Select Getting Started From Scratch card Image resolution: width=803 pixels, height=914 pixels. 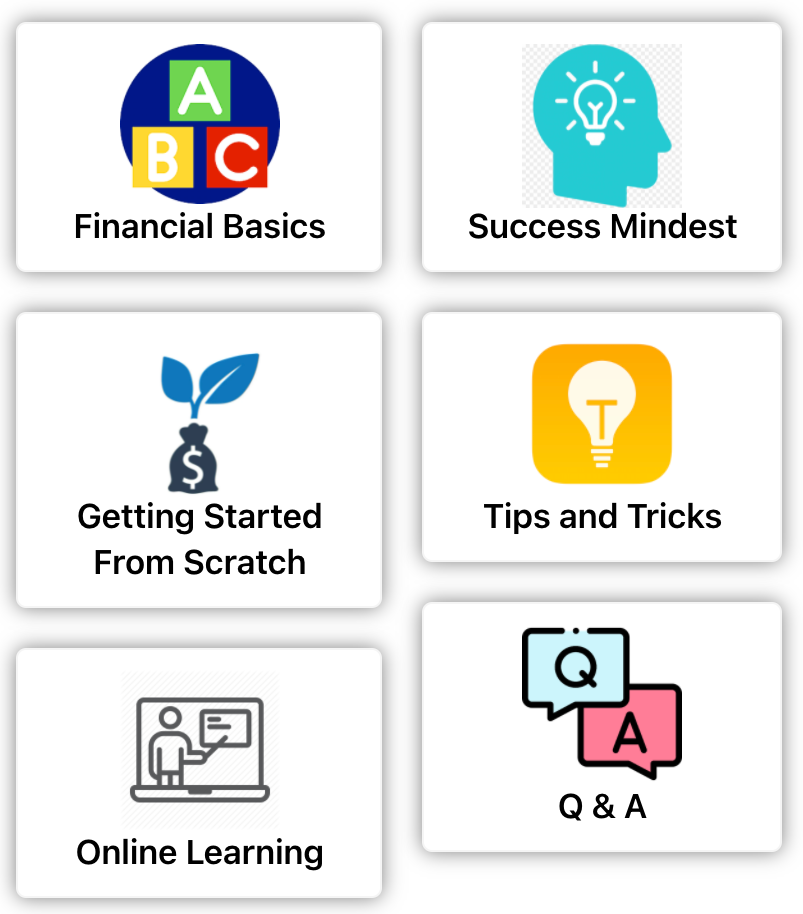click(x=199, y=460)
